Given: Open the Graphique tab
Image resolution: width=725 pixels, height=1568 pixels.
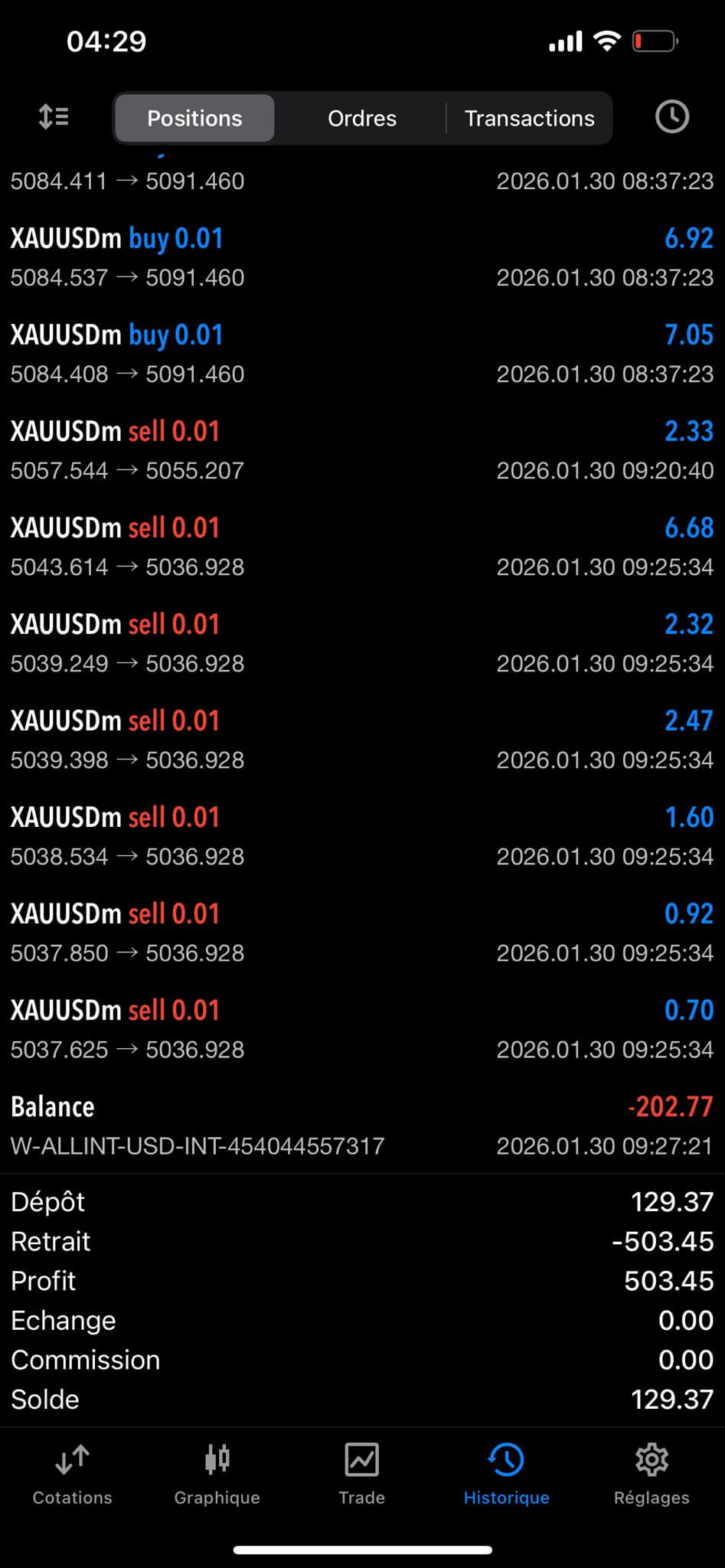Looking at the screenshot, I should click(x=217, y=1475).
